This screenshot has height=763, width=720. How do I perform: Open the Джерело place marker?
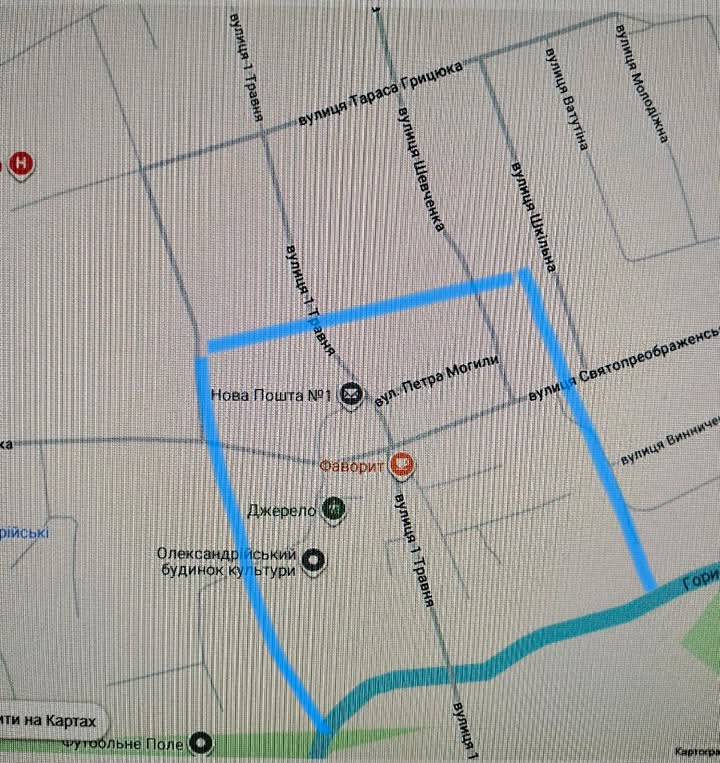334,509
